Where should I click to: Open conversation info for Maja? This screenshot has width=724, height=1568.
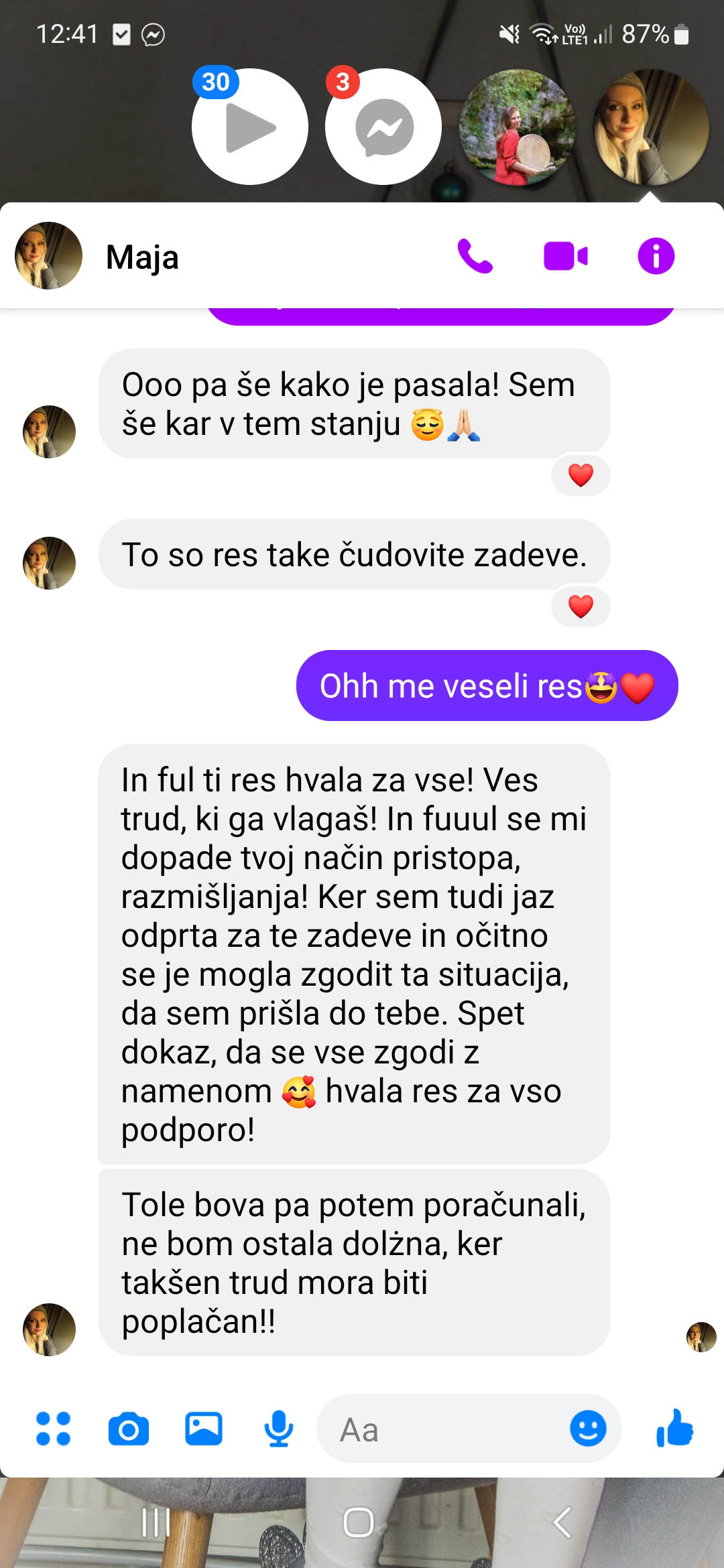pos(656,256)
